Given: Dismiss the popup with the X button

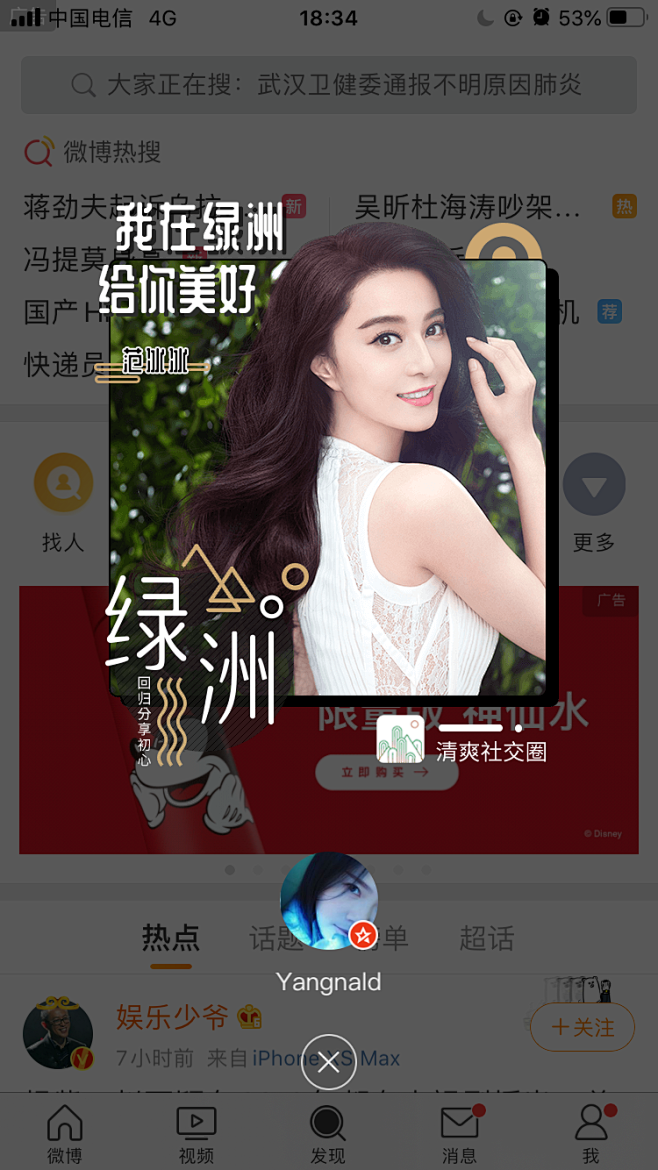Looking at the screenshot, I should point(328,1062).
